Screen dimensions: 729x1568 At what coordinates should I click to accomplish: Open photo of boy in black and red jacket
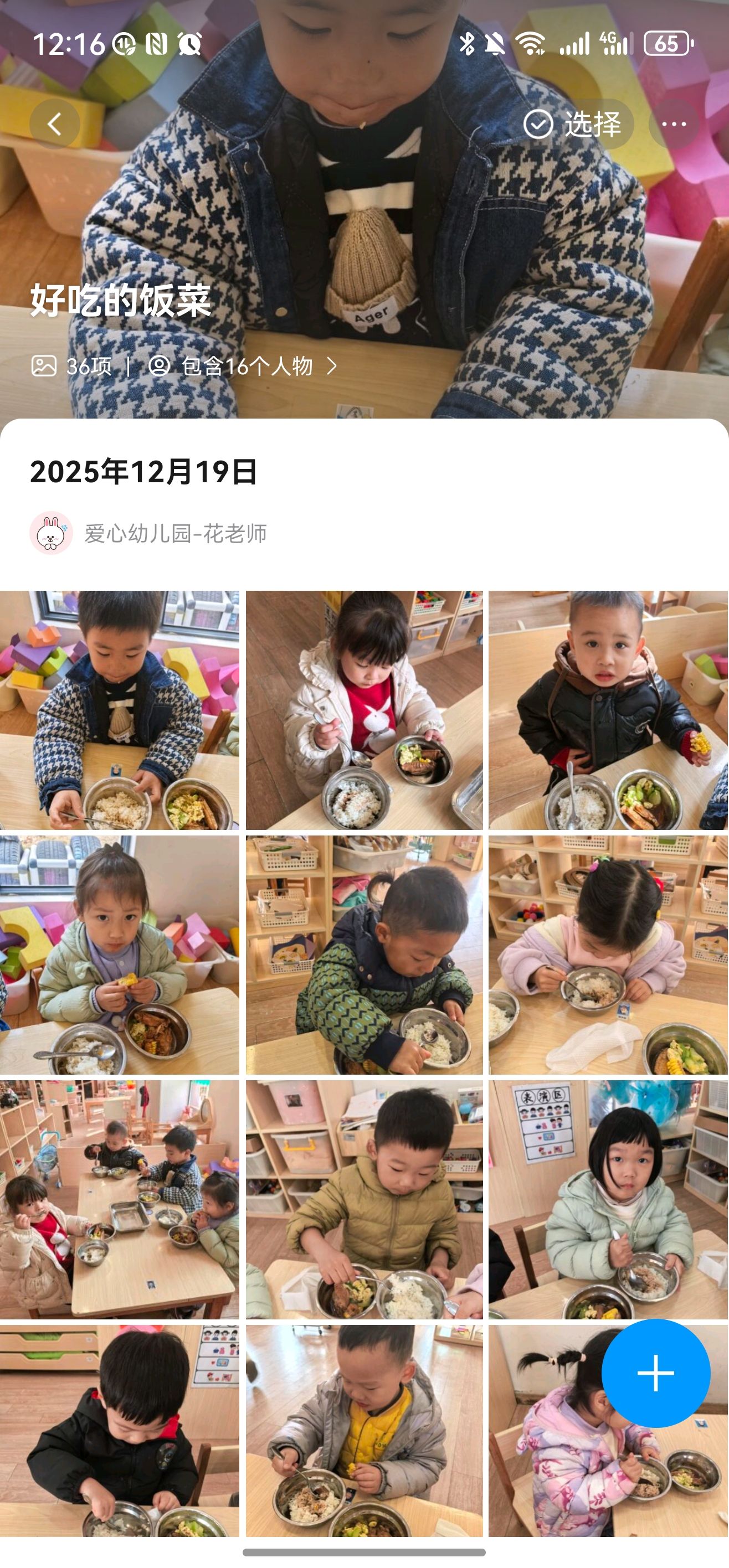coord(119,1431)
